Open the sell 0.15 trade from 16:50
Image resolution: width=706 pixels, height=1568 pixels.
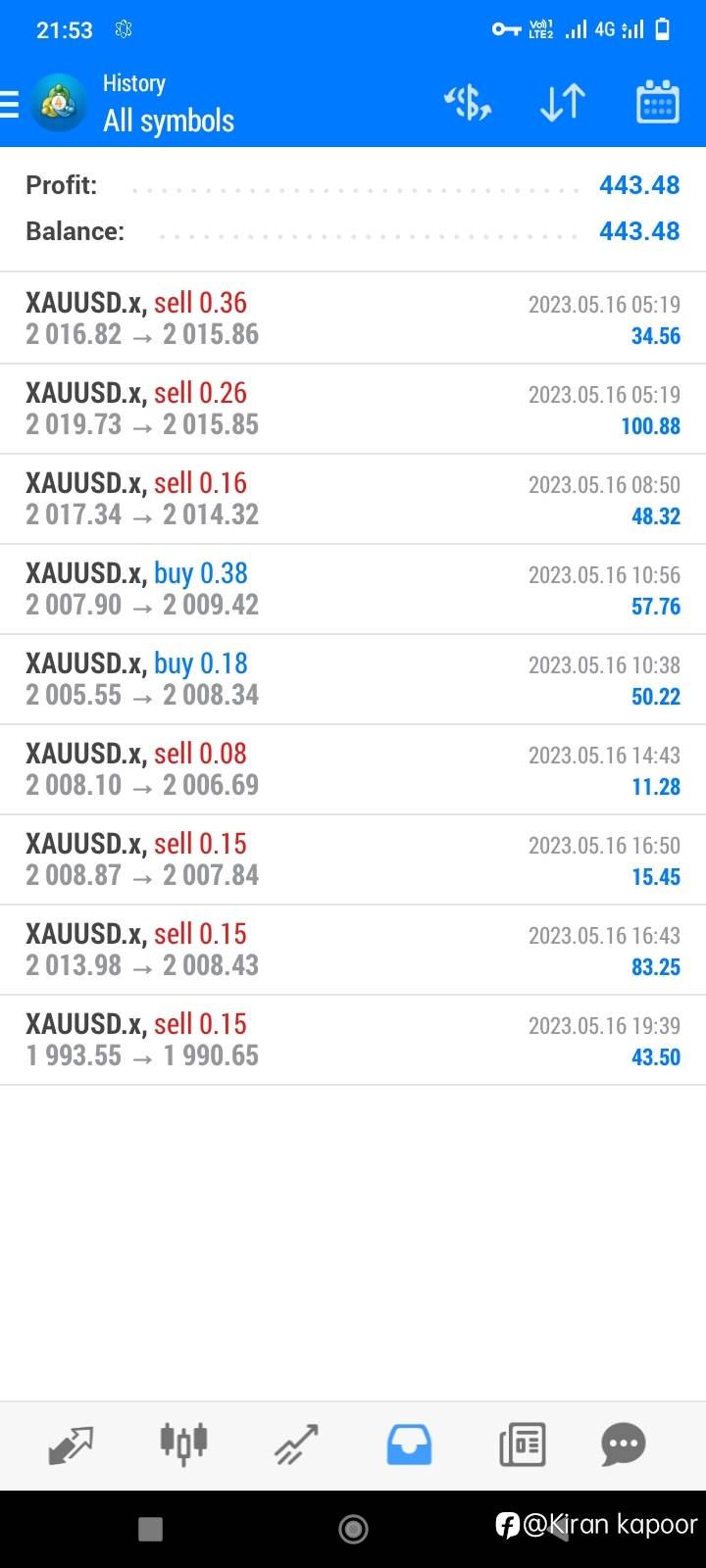click(x=353, y=859)
